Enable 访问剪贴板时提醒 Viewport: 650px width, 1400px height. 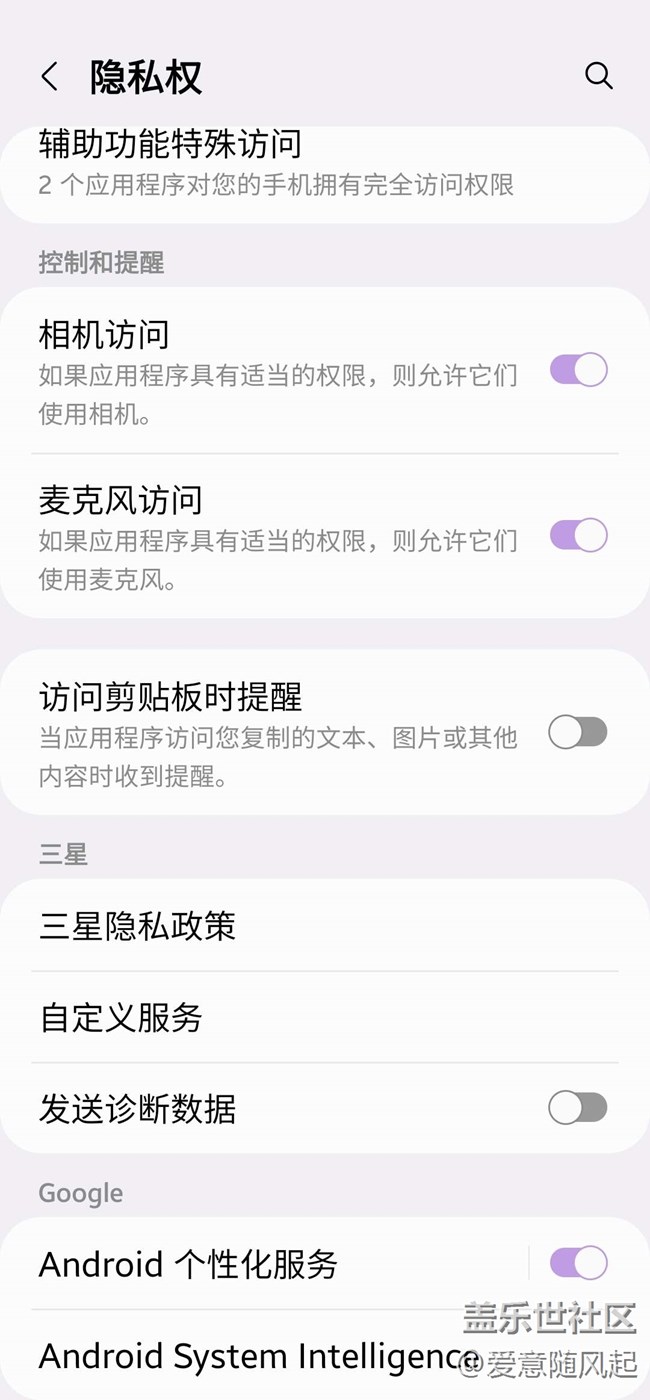coord(578,733)
